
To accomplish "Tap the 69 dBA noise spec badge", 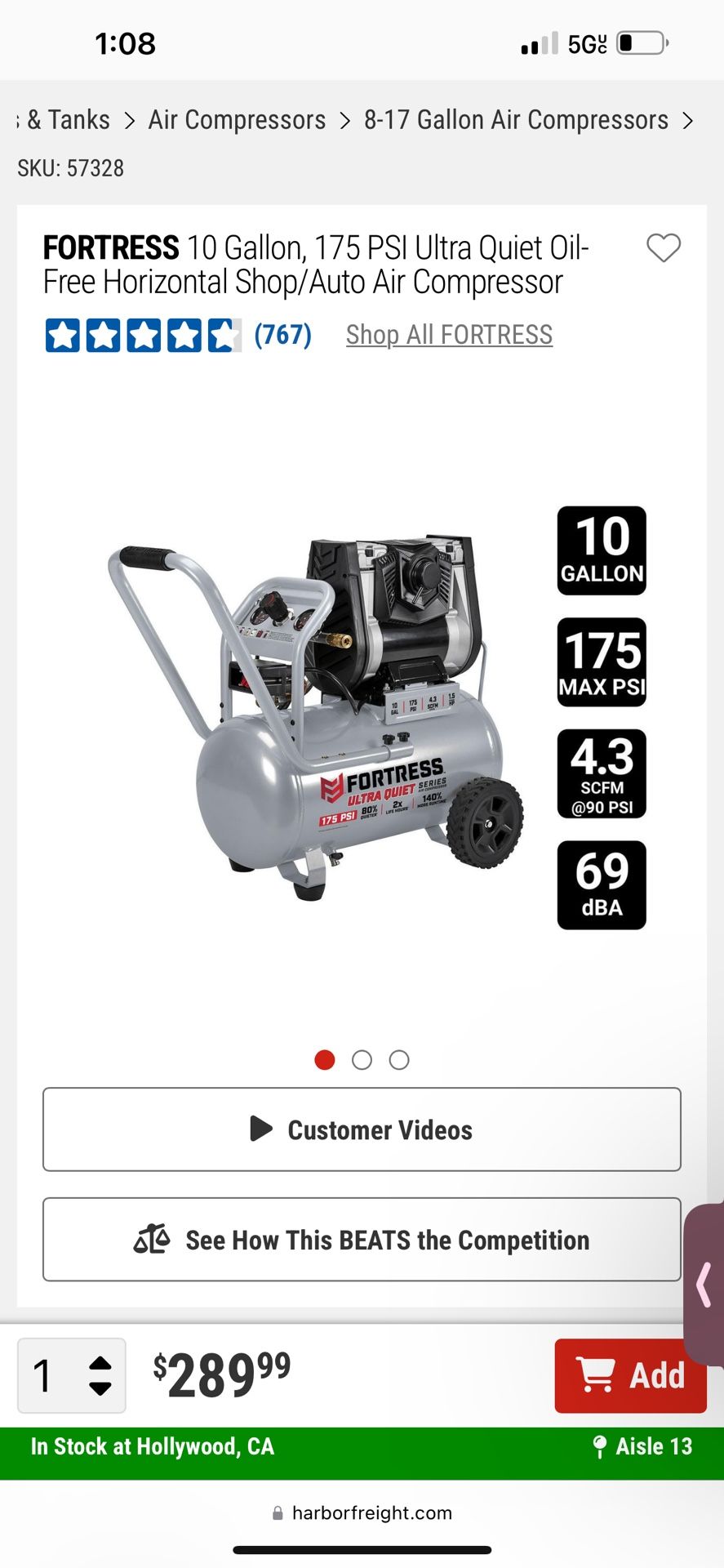I will pyautogui.click(x=601, y=885).
